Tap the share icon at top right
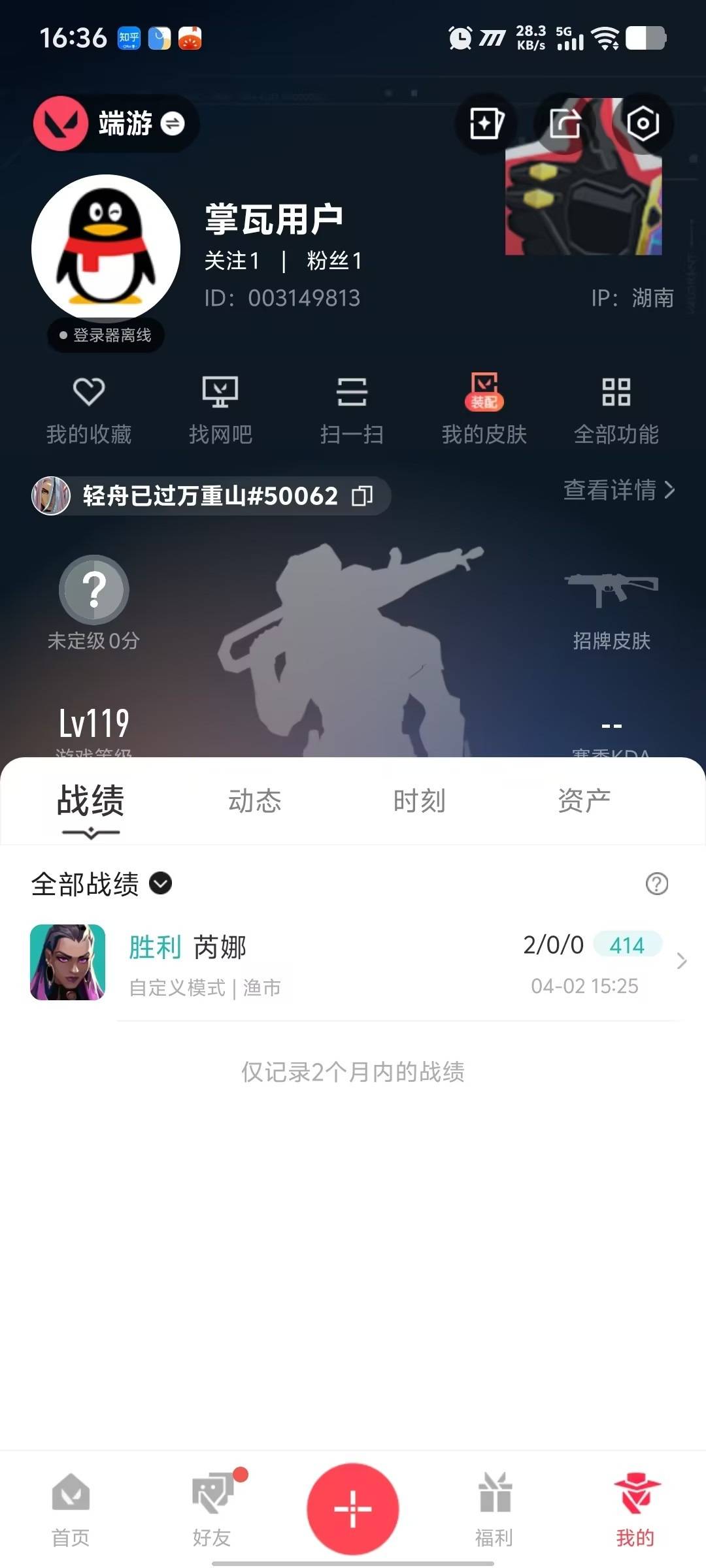Image resolution: width=706 pixels, height=1568 pixels. pos(566,123)
